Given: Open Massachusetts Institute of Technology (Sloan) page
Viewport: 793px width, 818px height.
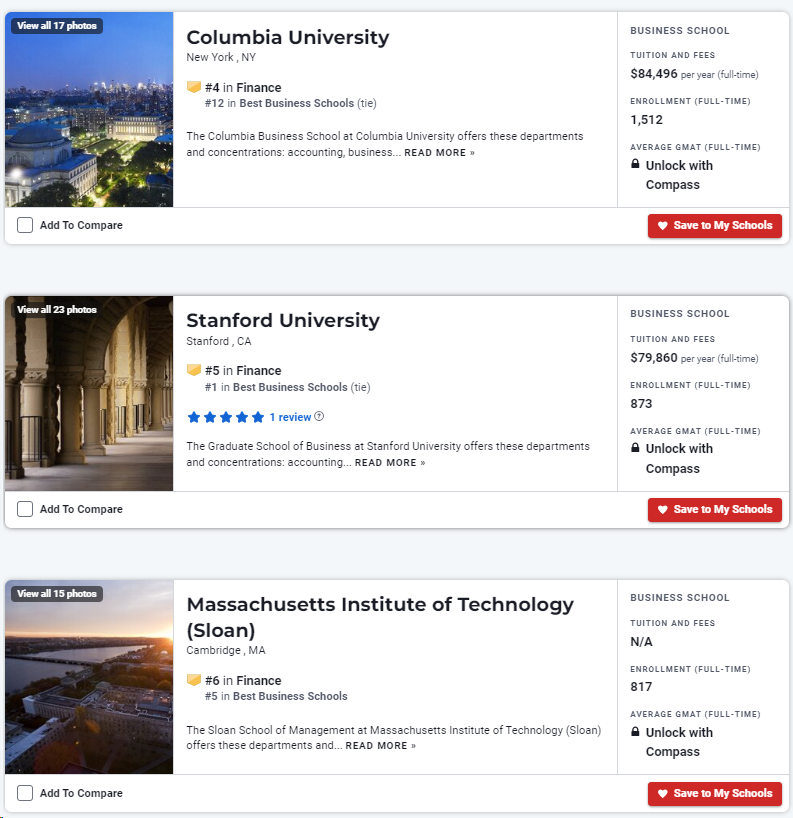Looking at the screenshot, I should 380,605.
